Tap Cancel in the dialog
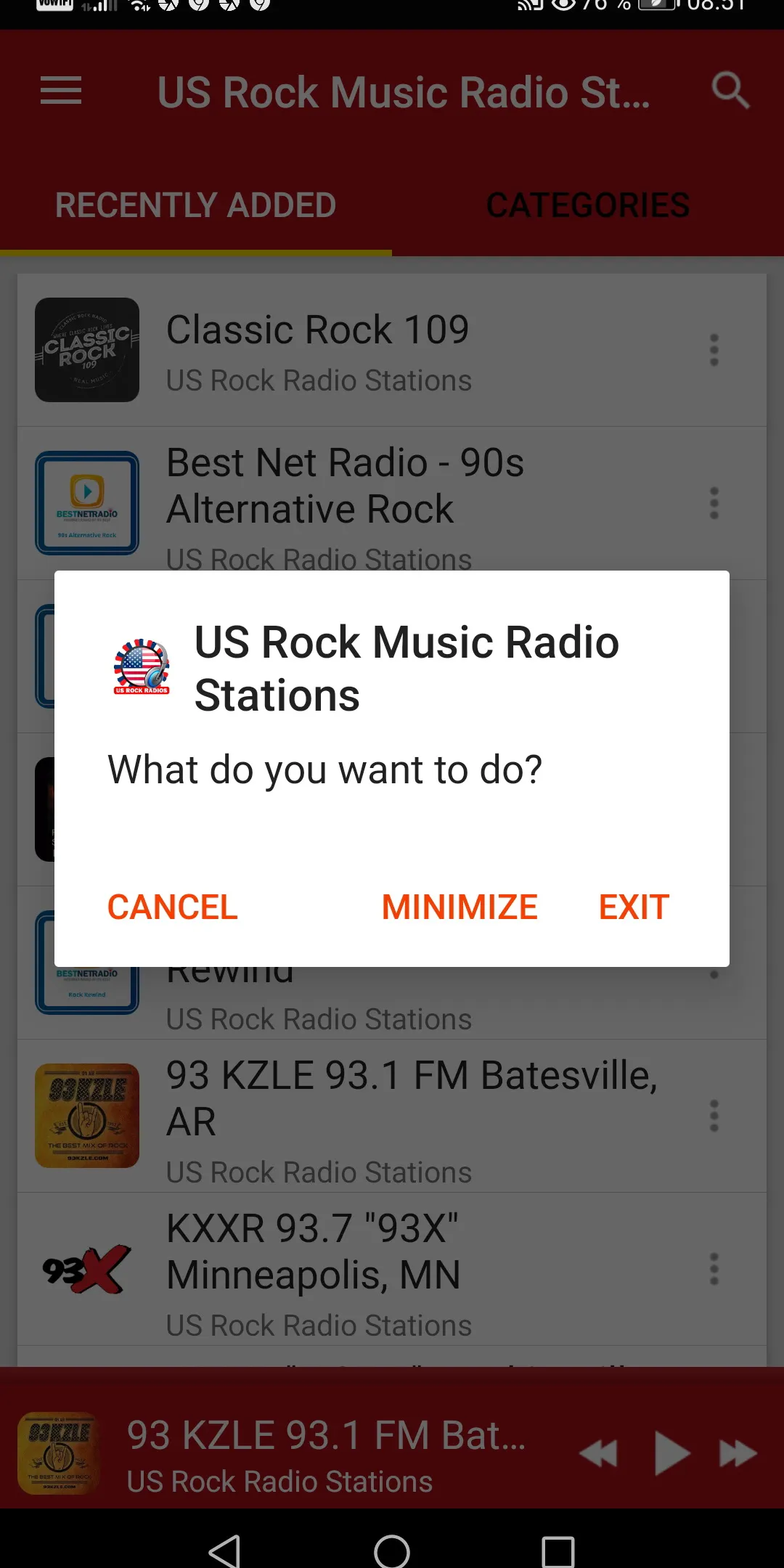784x1568 pixels. pos(172,907)
